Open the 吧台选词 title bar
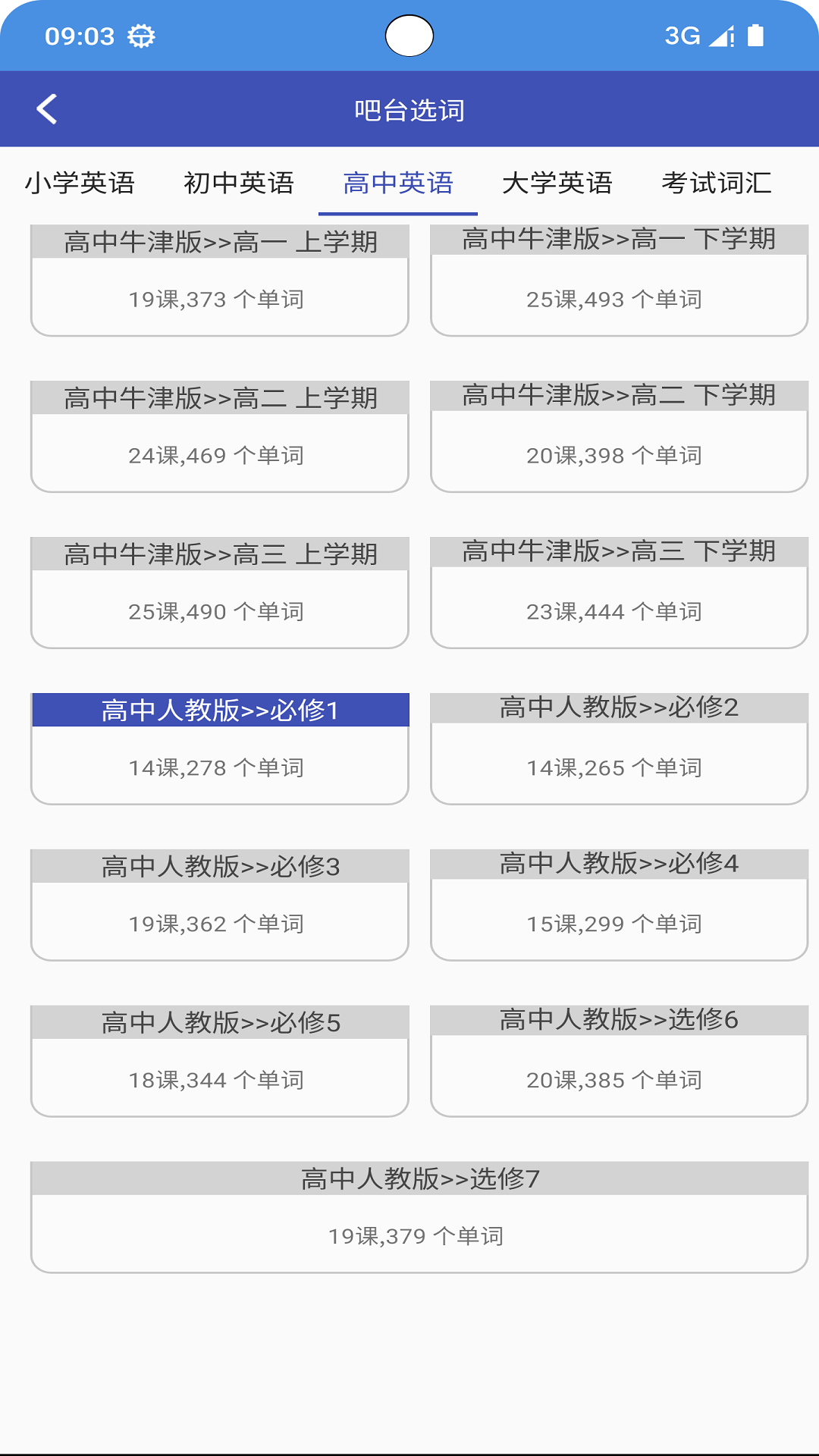 tap(409, 108)
